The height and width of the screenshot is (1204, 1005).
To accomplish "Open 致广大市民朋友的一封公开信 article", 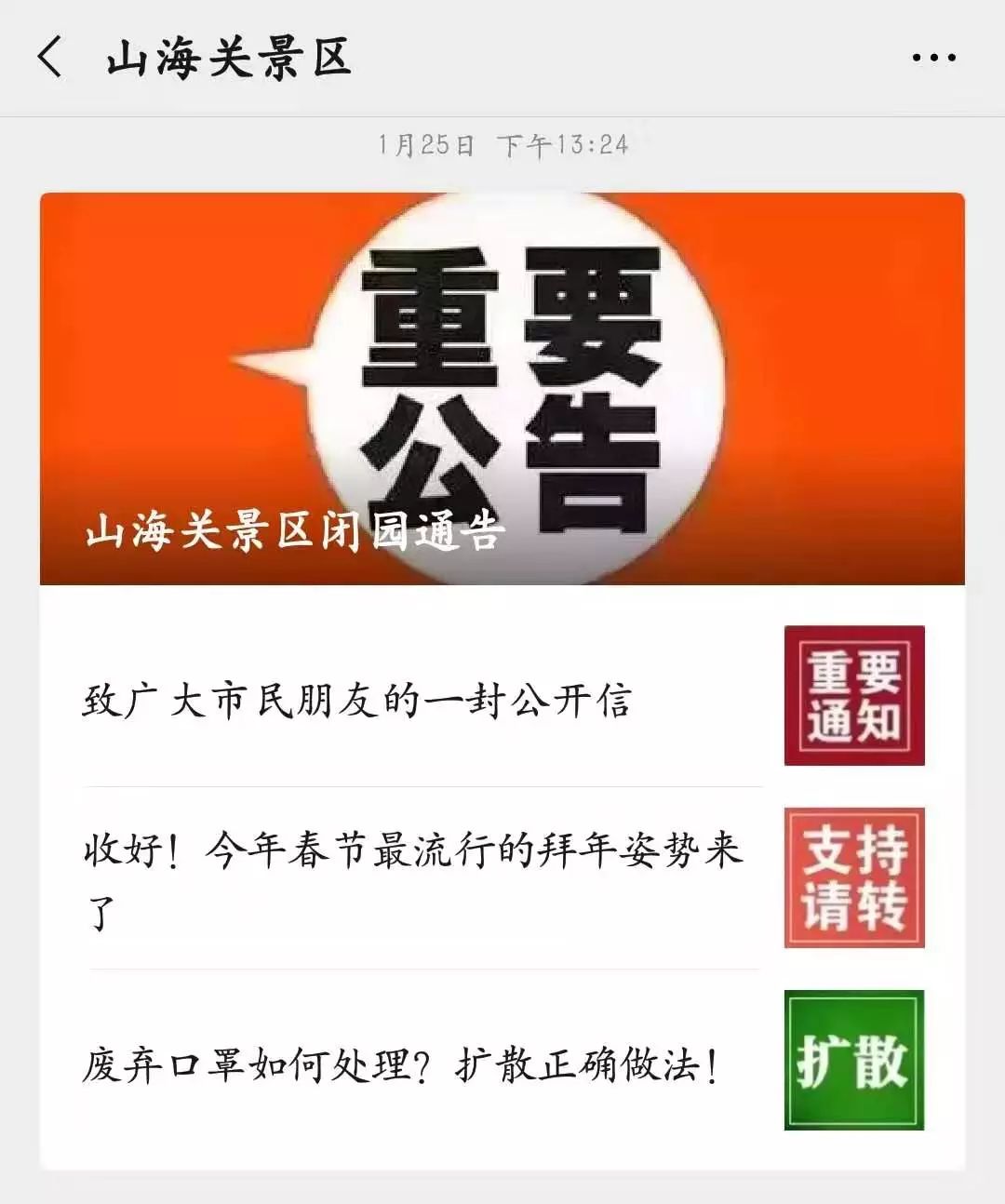I will pos(357,700).
